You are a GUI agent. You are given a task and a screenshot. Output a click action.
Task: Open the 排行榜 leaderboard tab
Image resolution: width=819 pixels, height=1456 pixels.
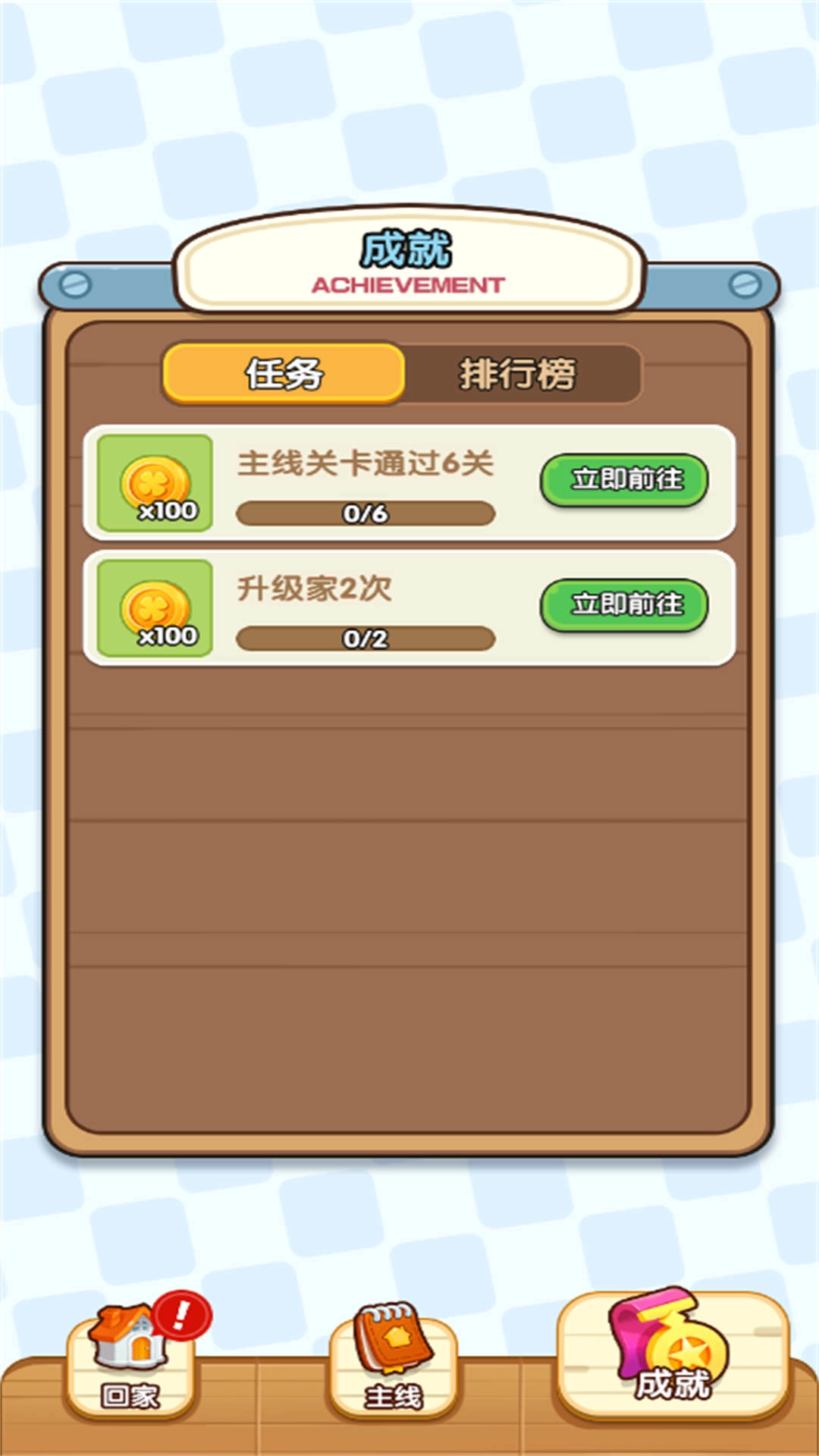519,373
